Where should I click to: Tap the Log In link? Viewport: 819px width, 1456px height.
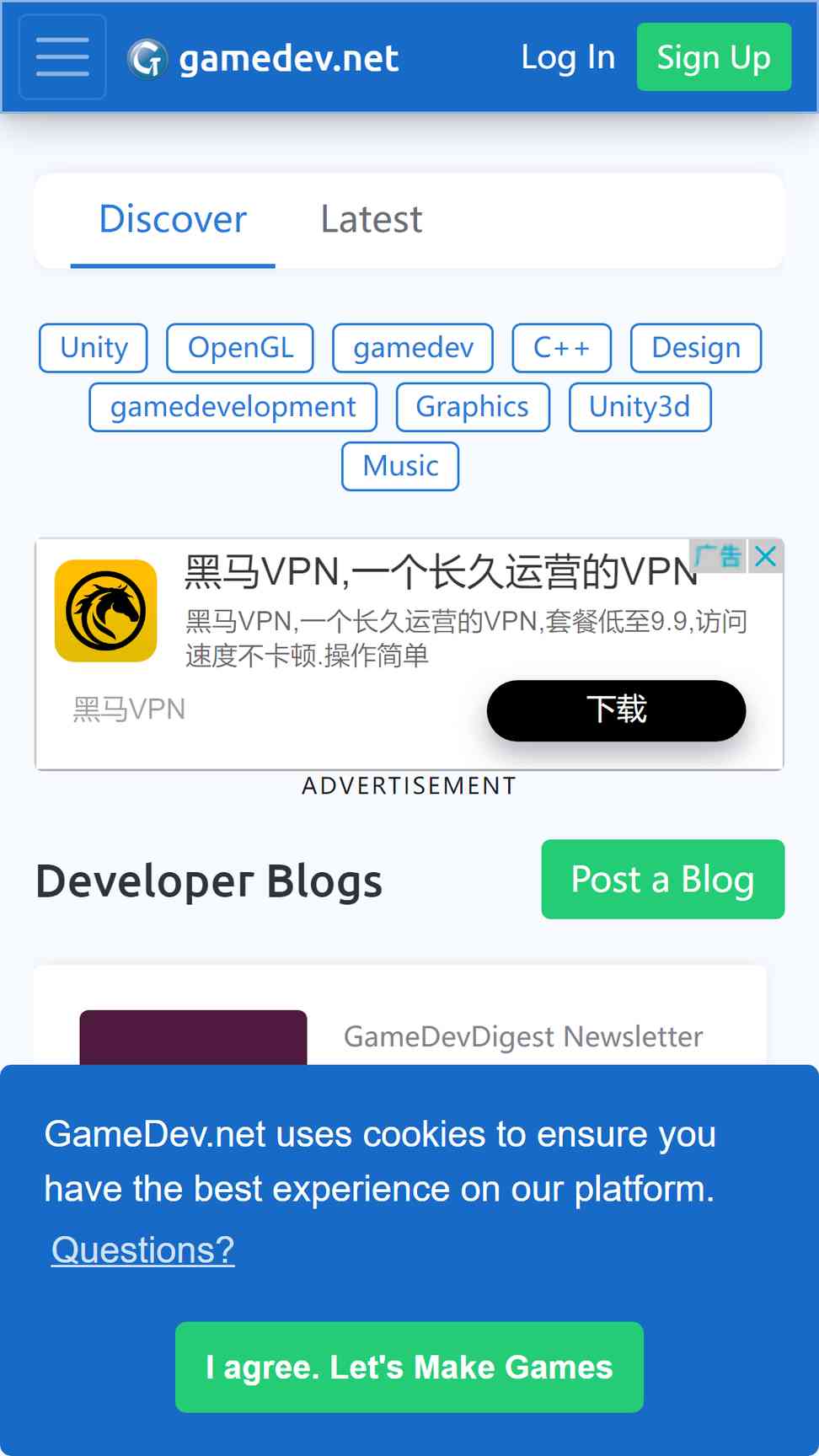pyautogui.click(x=568, y=57)
